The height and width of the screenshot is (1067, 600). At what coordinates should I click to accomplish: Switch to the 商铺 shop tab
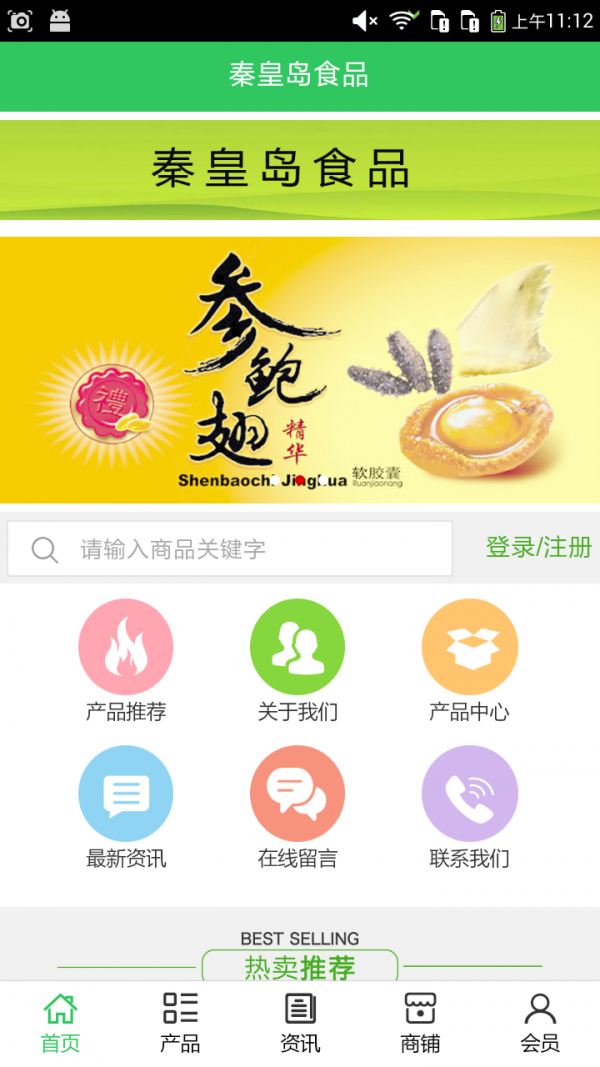point(420,1023)
